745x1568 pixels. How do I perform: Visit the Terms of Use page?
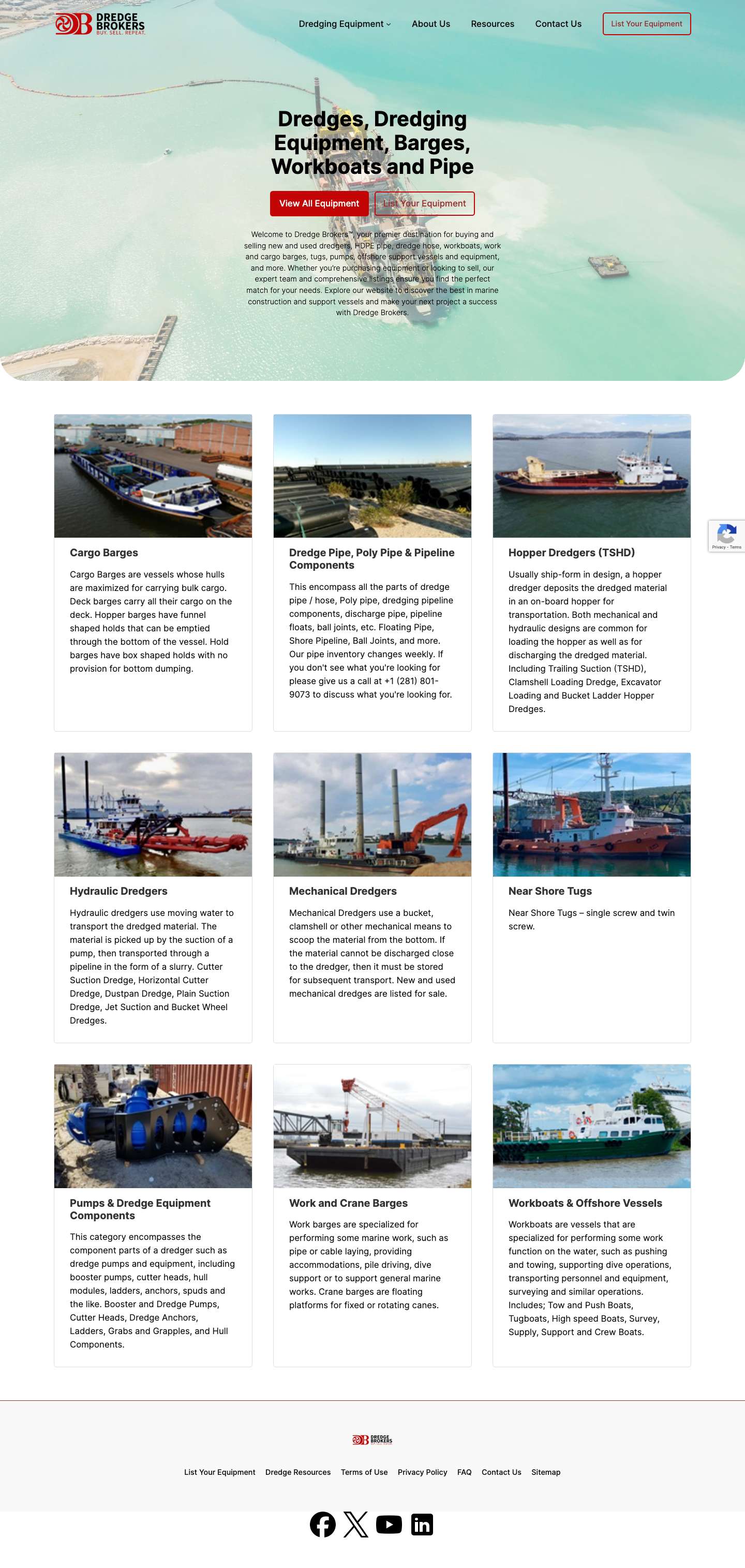click(x=364, y=1472)
